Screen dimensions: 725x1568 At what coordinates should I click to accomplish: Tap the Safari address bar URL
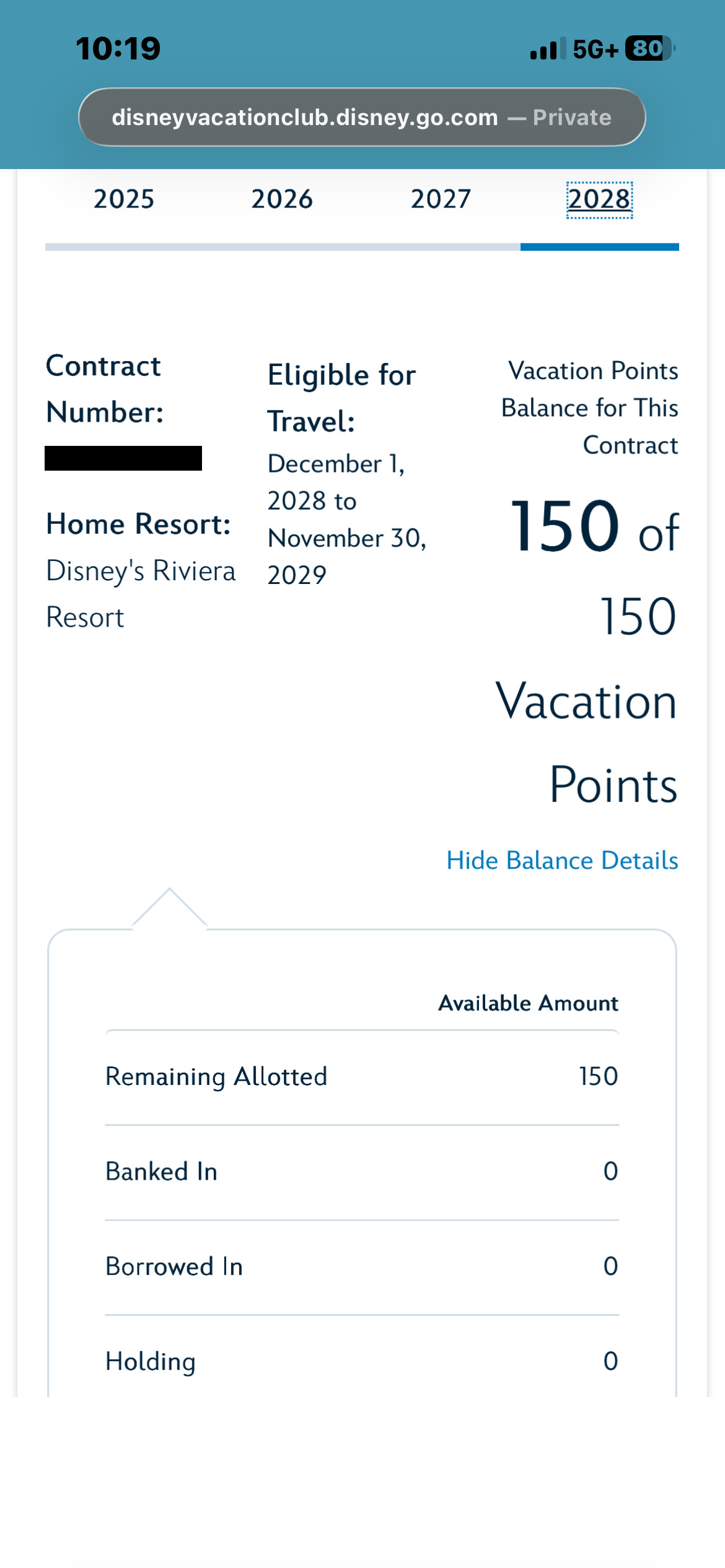coord(362,117)
